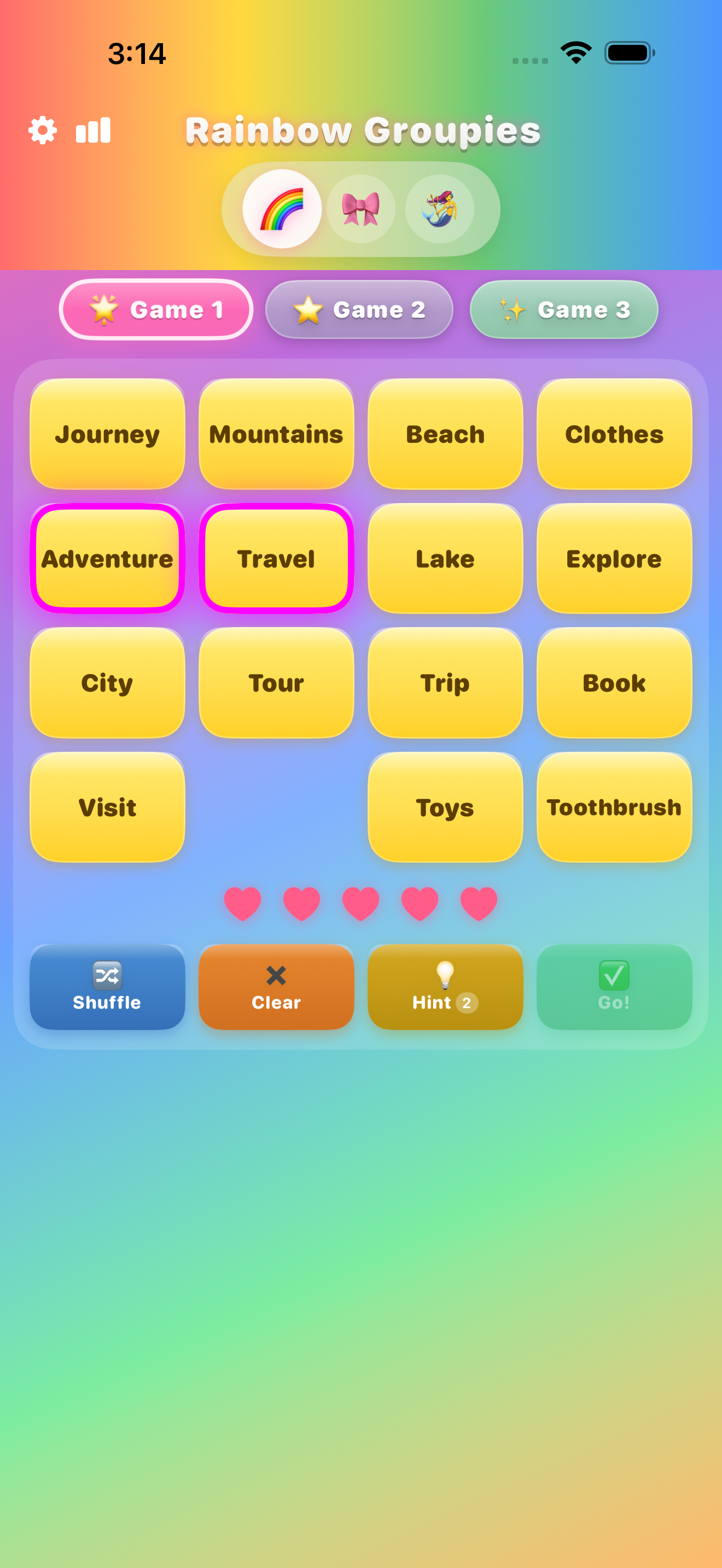Select the Mountains word tile
Viewport: 722px width, 1568px height.
point(276,434)
